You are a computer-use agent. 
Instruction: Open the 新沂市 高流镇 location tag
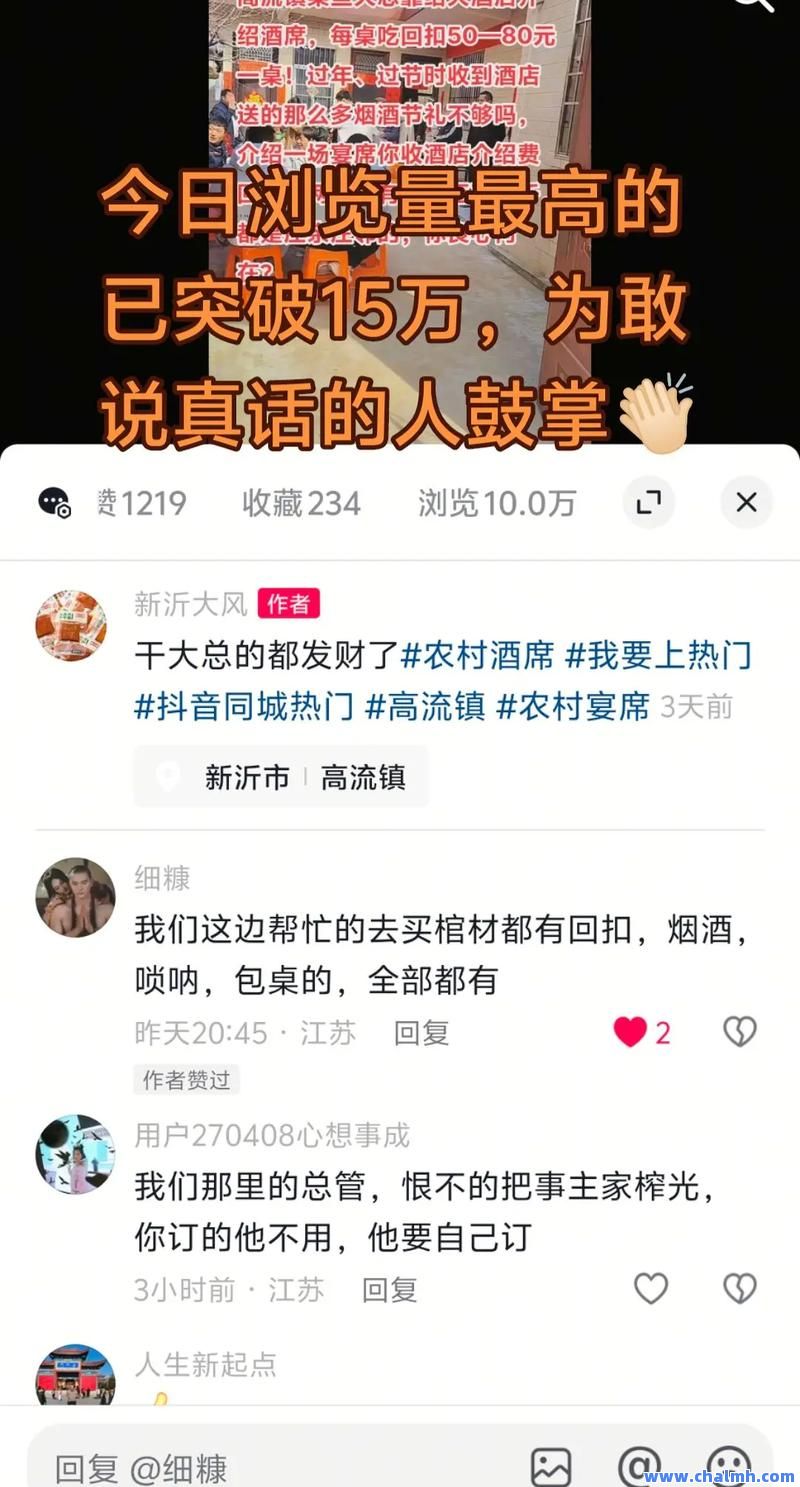pyautogui.click(x=281, y=777)
